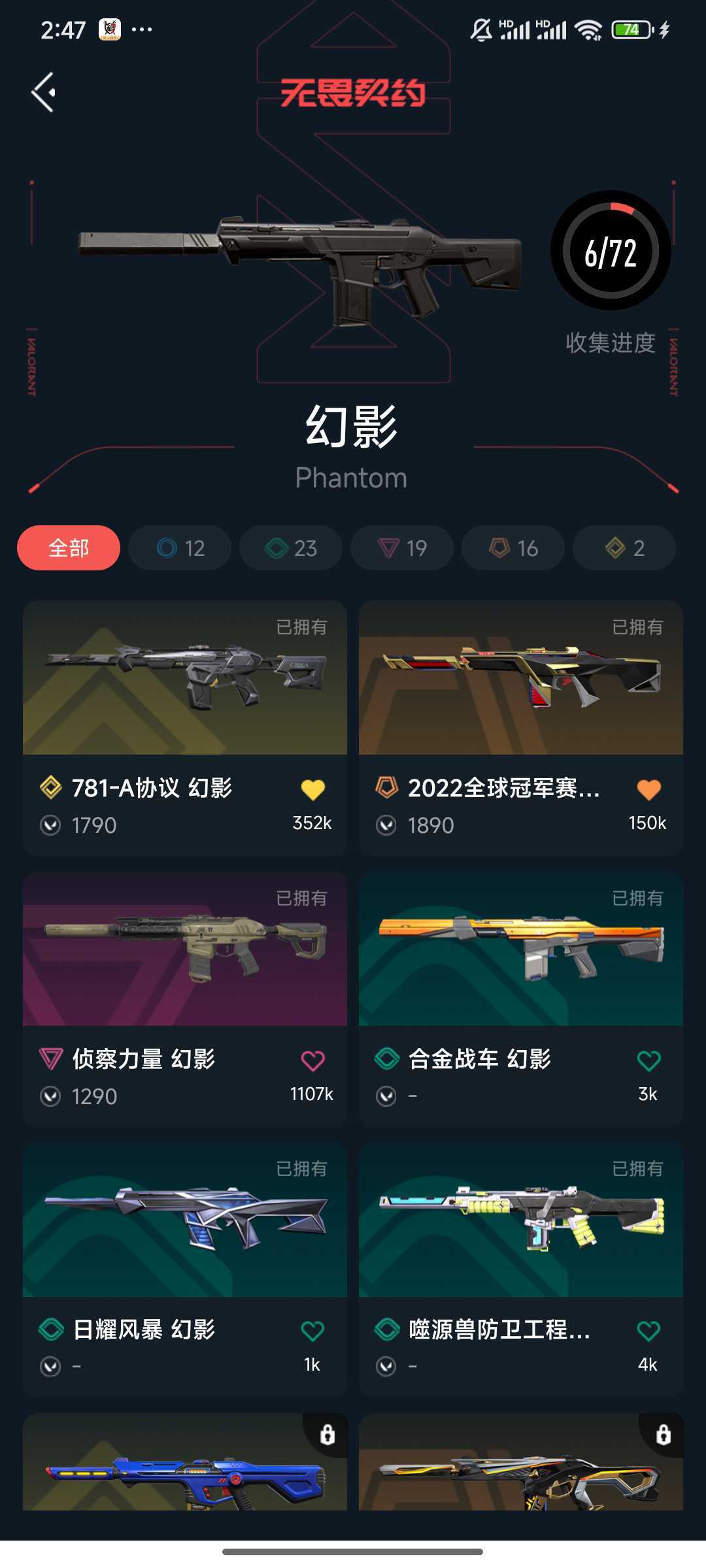Like the 噬源兽防卫工程 skin

pyautogui.click(x=648, y=1331)
